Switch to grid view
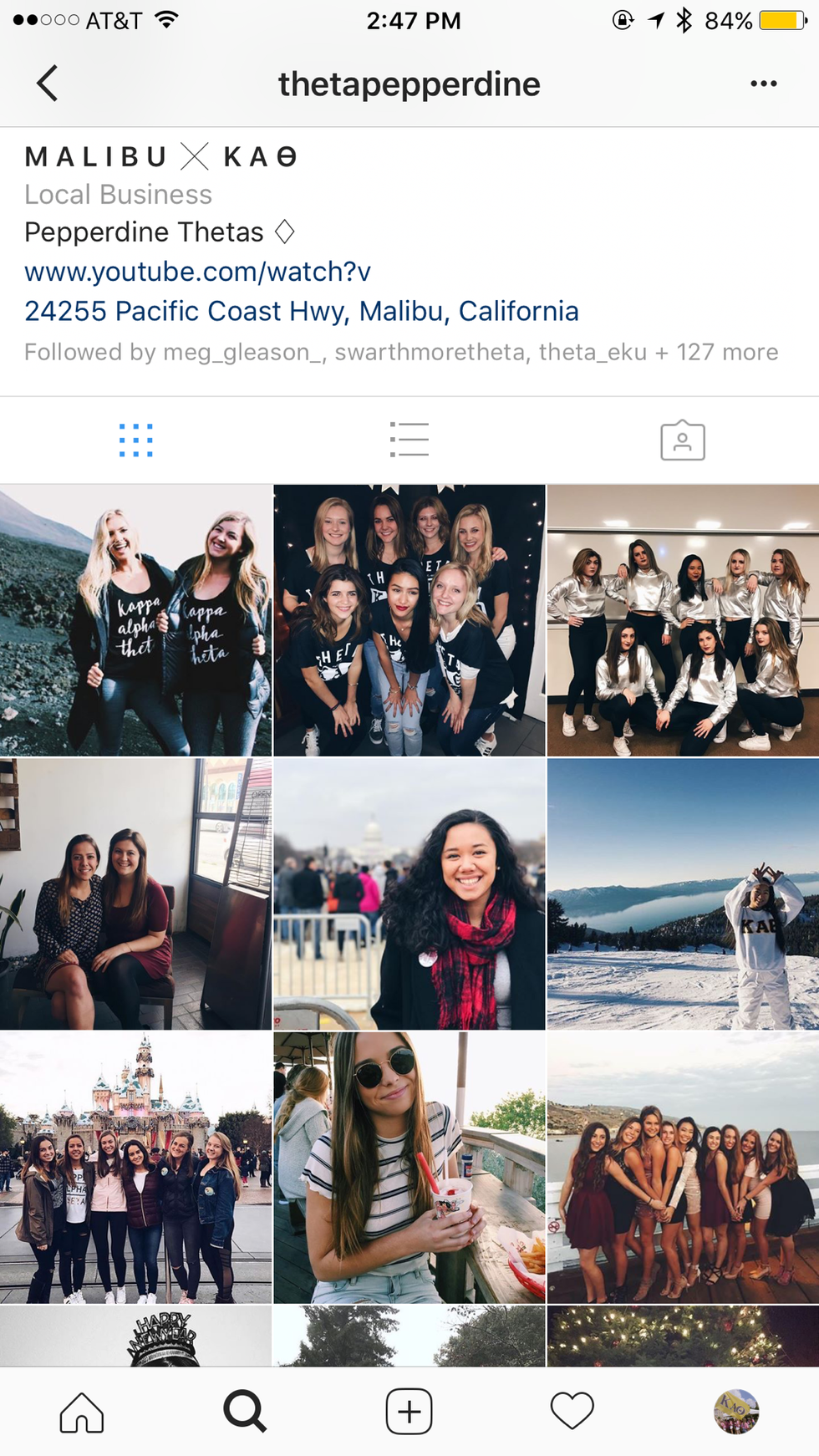 136,440
